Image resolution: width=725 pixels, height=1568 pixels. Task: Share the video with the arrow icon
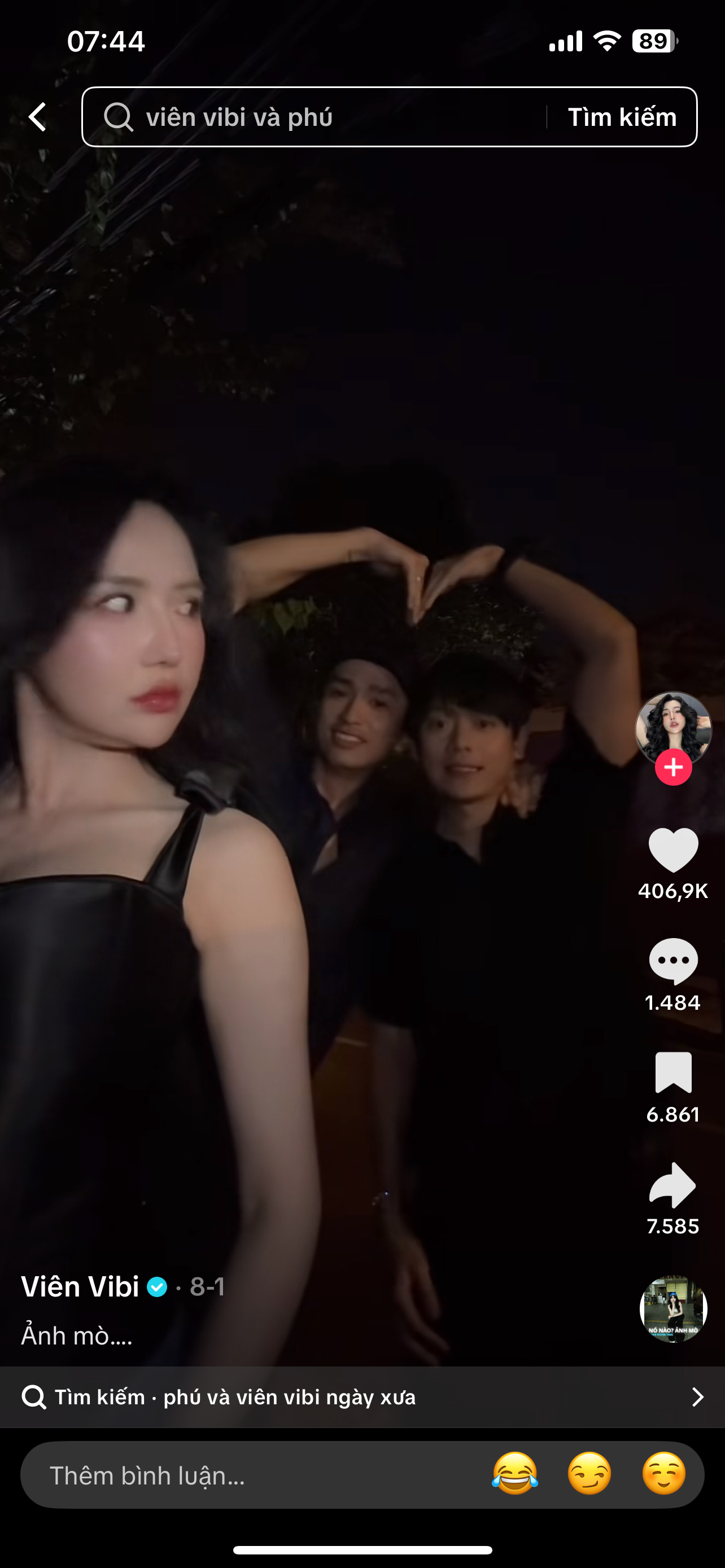pos(672,1185)
